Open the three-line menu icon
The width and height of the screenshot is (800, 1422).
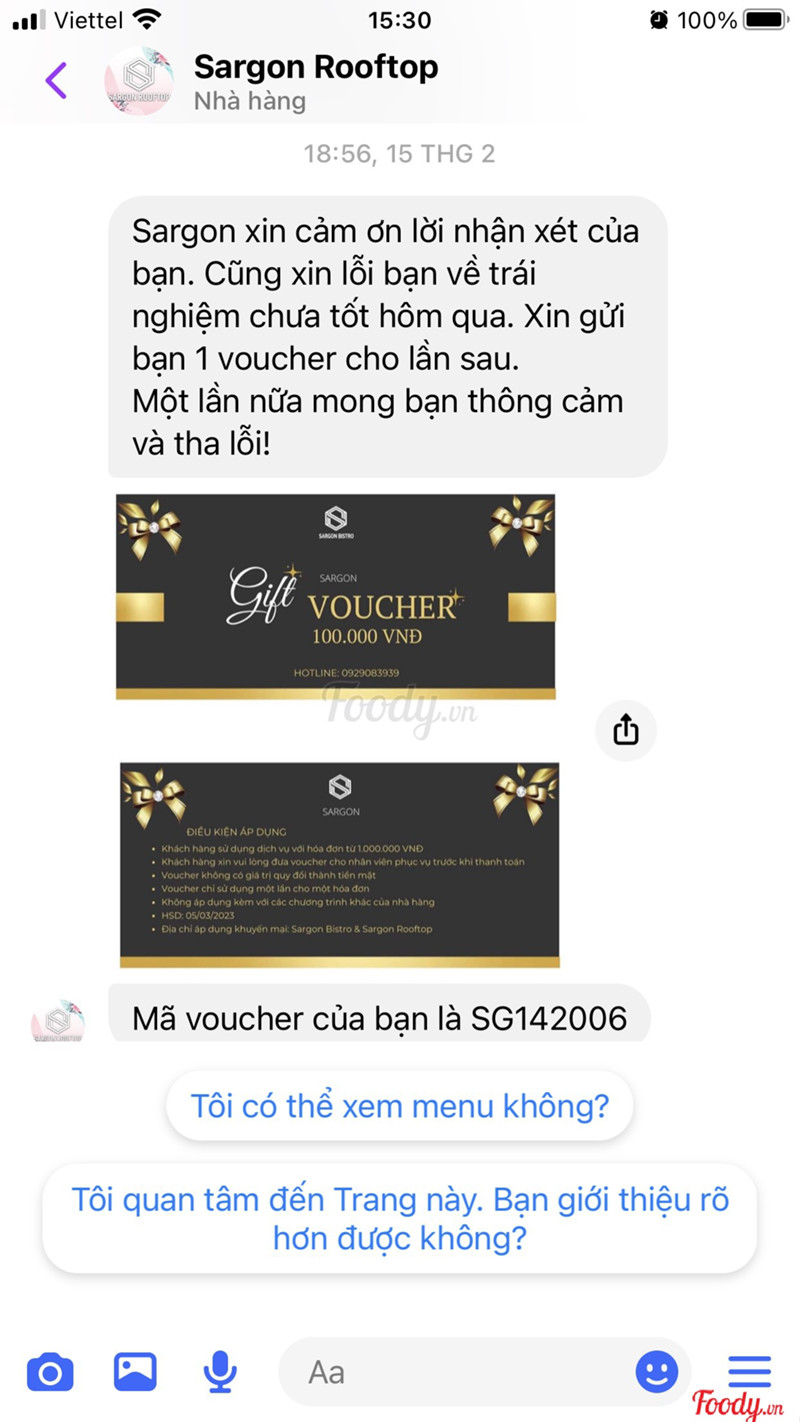pos(749,1371)
